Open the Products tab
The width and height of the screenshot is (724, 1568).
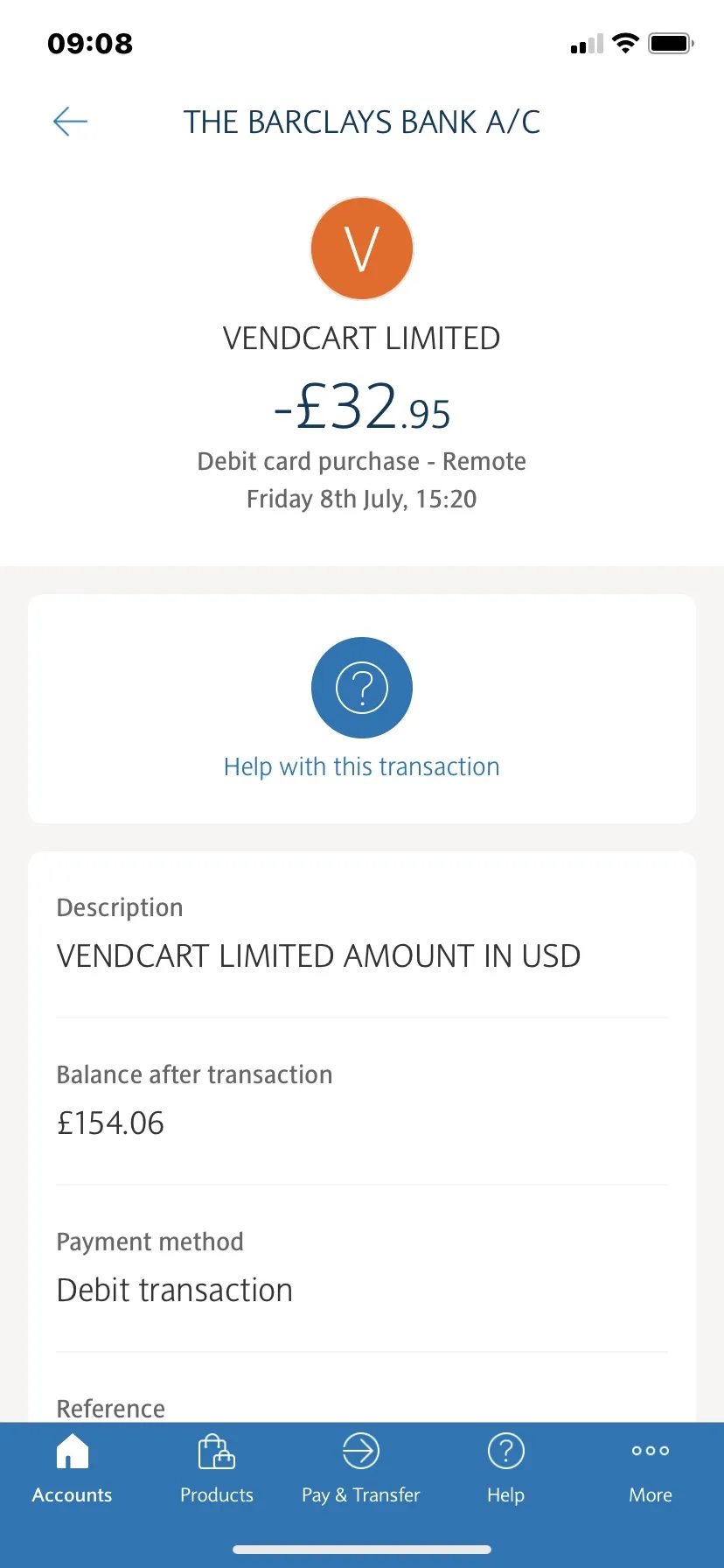[x=217, y=1469]
